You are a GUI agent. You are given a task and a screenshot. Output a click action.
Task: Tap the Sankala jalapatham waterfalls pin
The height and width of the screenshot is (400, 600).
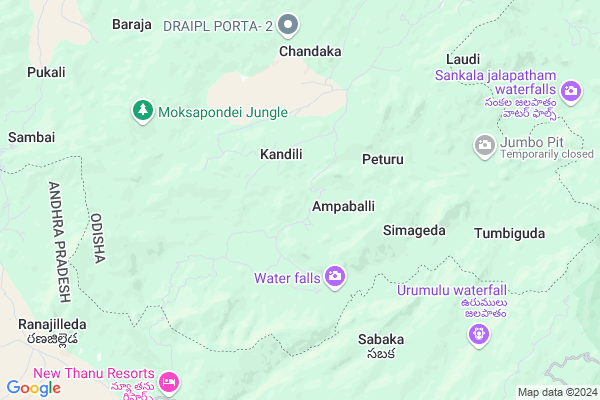coord(571,93)
